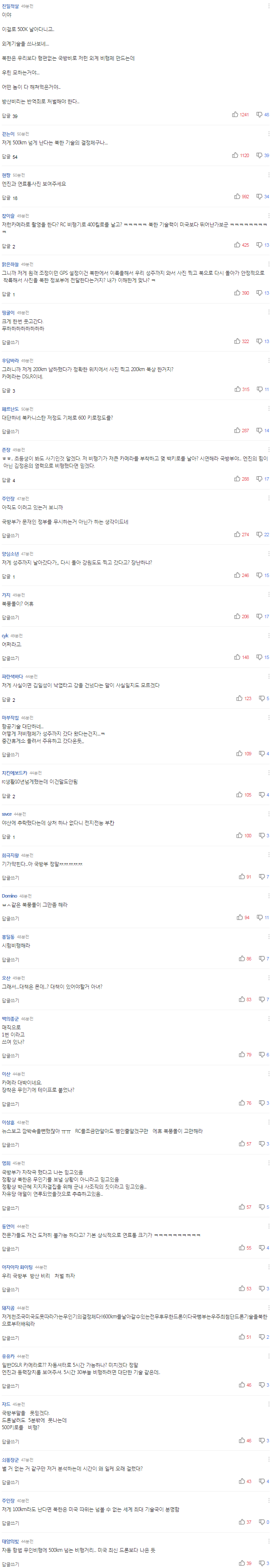
Task: Reply to 이산's comment
Action: (10, 1104)
